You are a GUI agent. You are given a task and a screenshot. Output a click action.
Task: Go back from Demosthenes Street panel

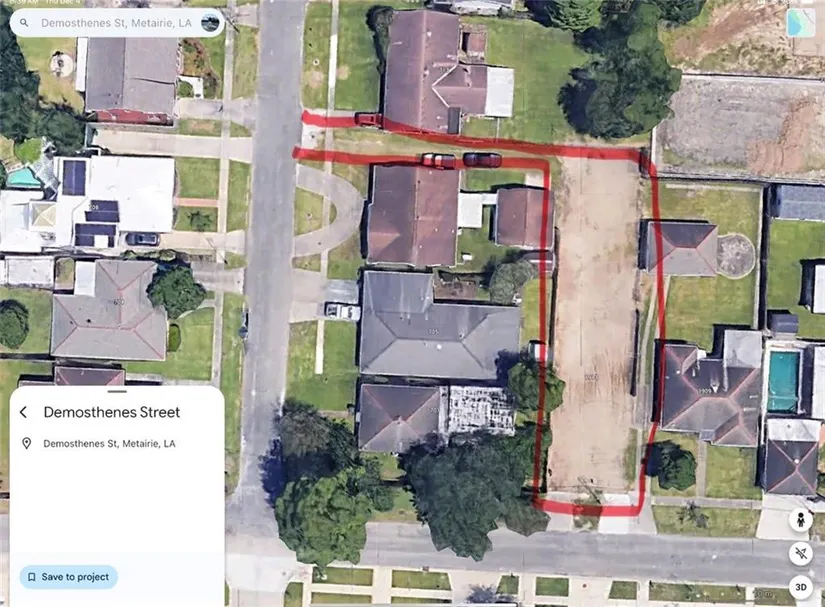pos(24,412)
